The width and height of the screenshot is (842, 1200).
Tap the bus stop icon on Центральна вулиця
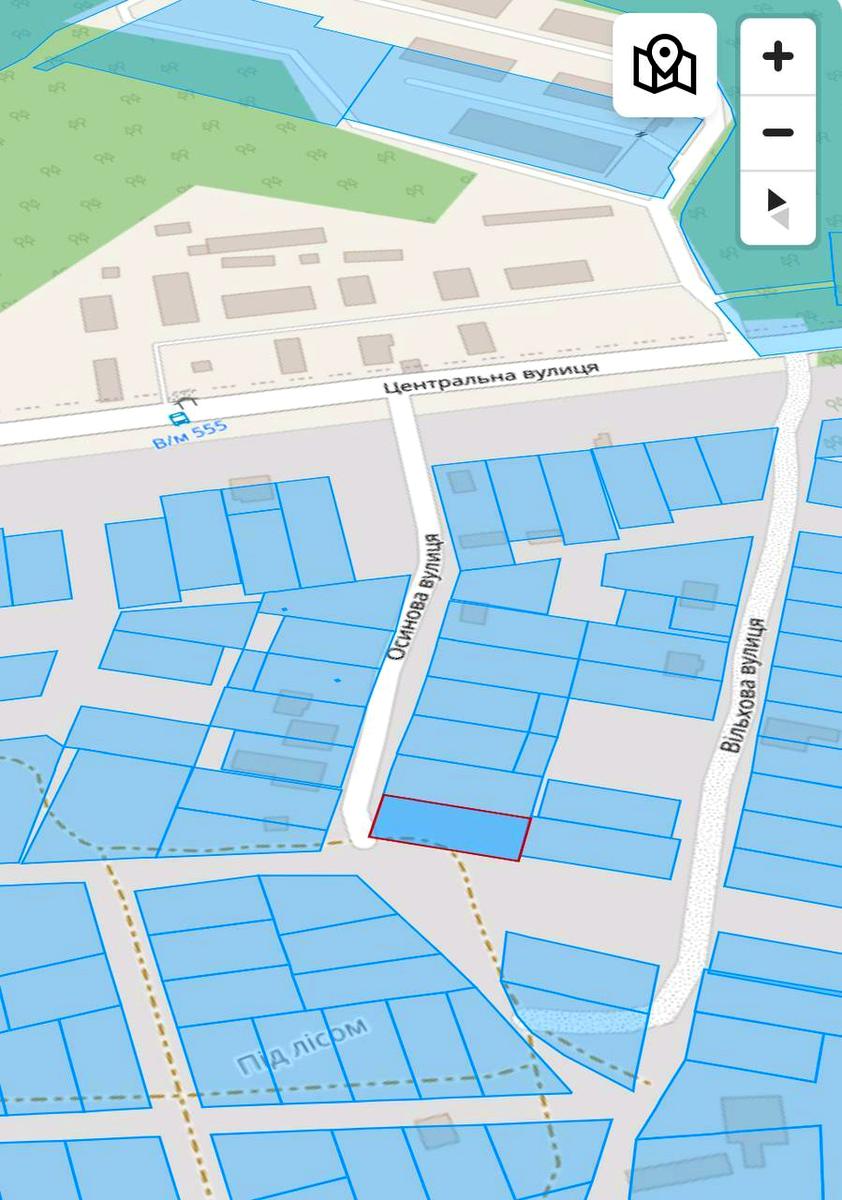178,417
